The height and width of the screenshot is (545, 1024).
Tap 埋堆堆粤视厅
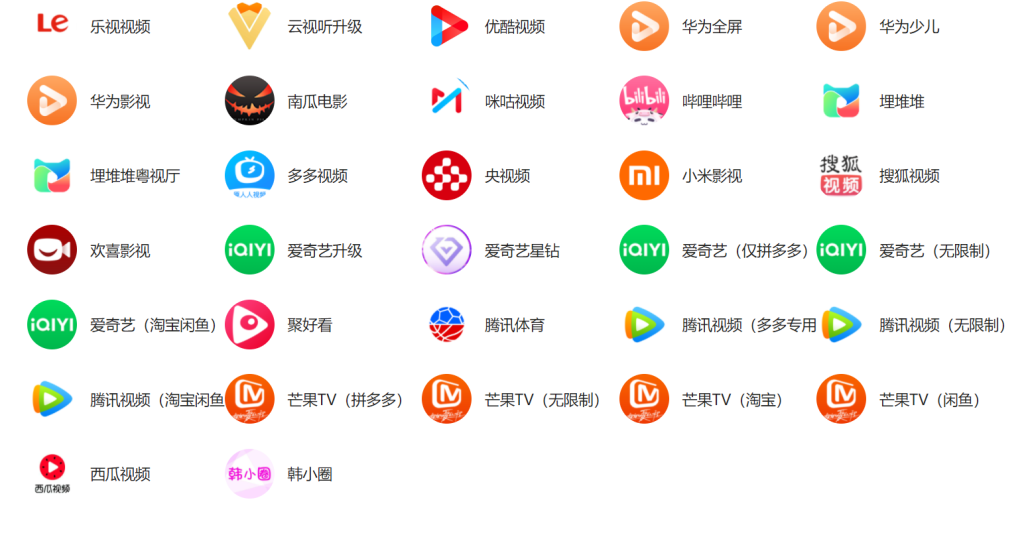point(135,176)
